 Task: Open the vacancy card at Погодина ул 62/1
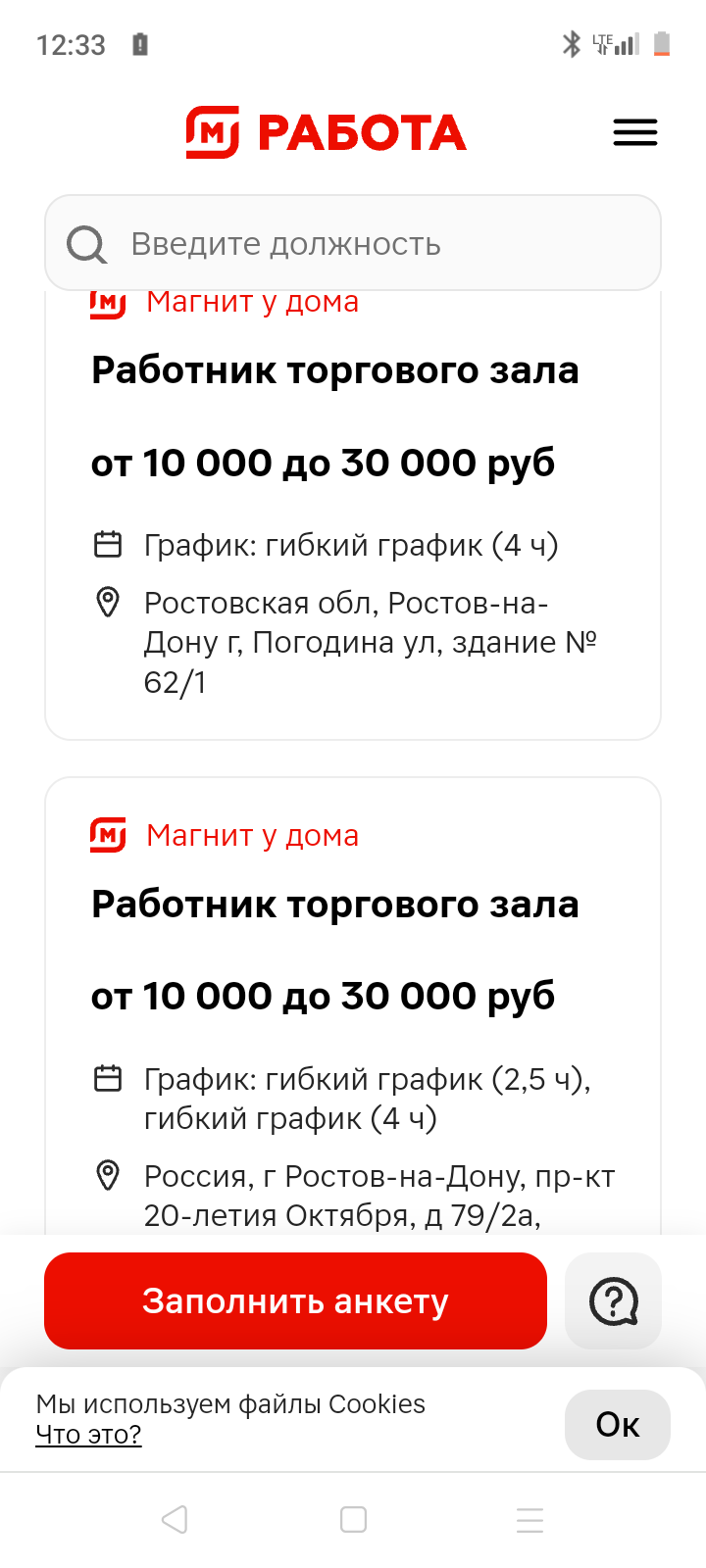pyautogui.click(x=353, y=514)
